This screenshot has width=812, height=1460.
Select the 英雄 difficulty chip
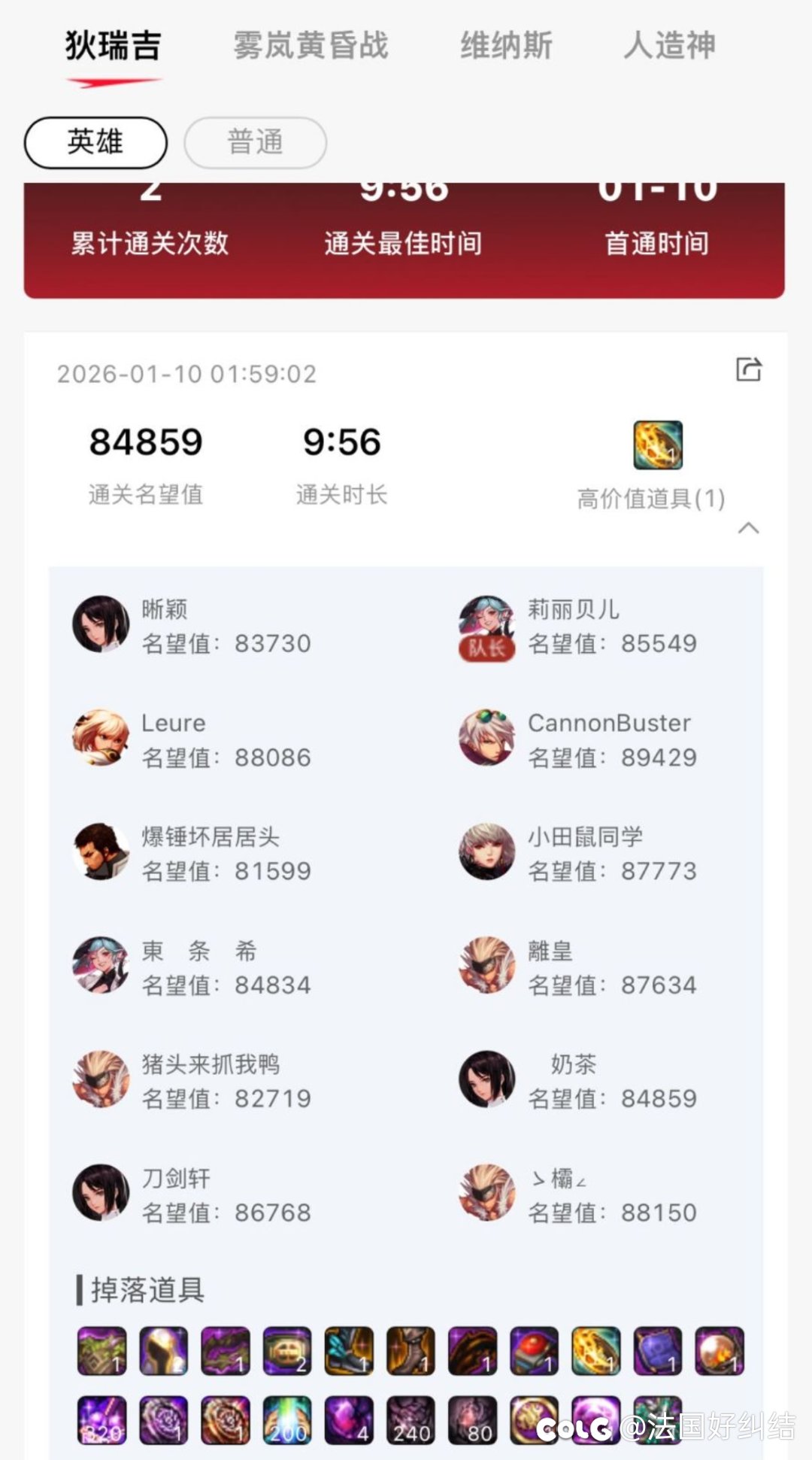pyautogui.click(x=95, y=142)
